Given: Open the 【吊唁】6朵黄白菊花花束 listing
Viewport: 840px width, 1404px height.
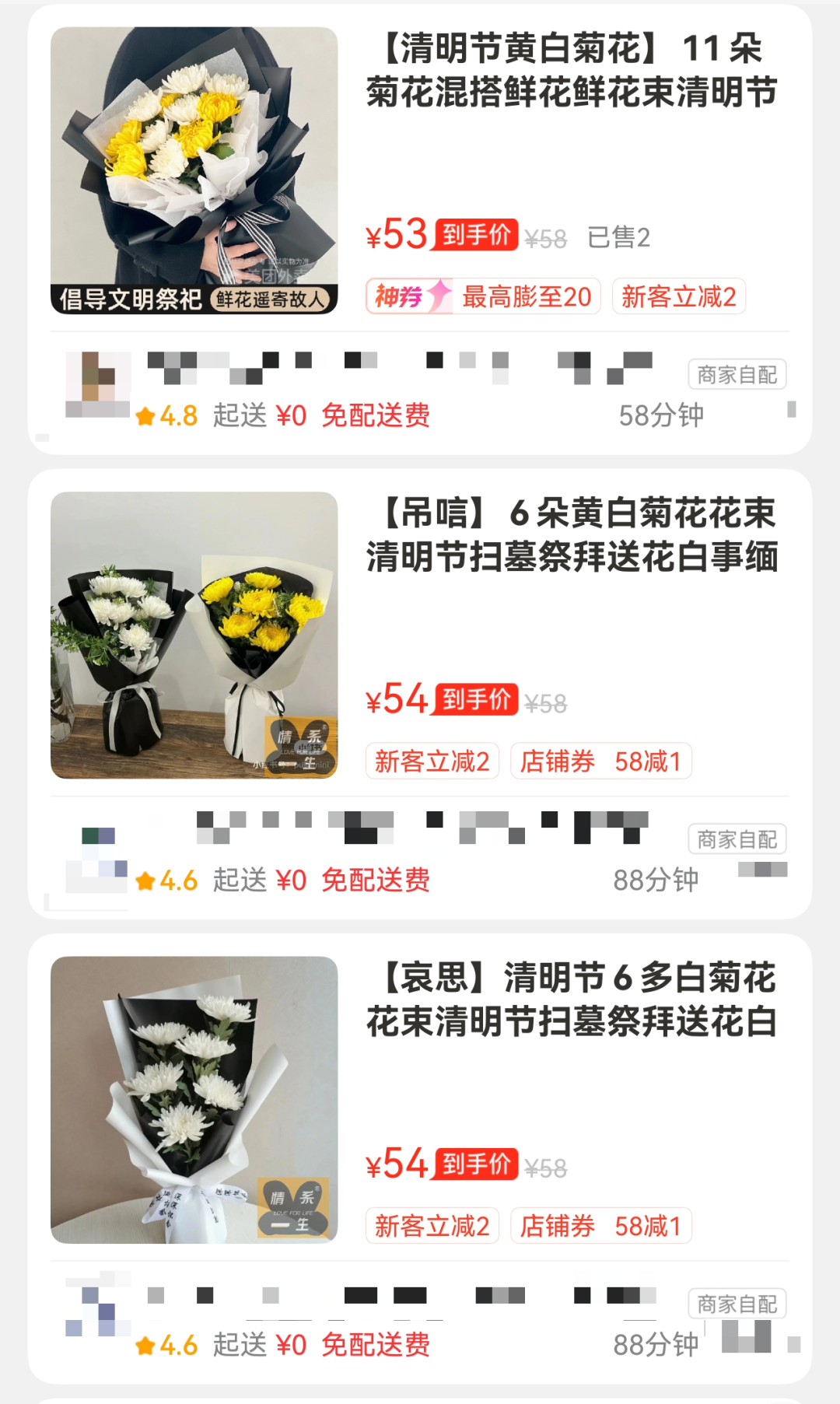Looking at the screenshot, I should [572, 535].
